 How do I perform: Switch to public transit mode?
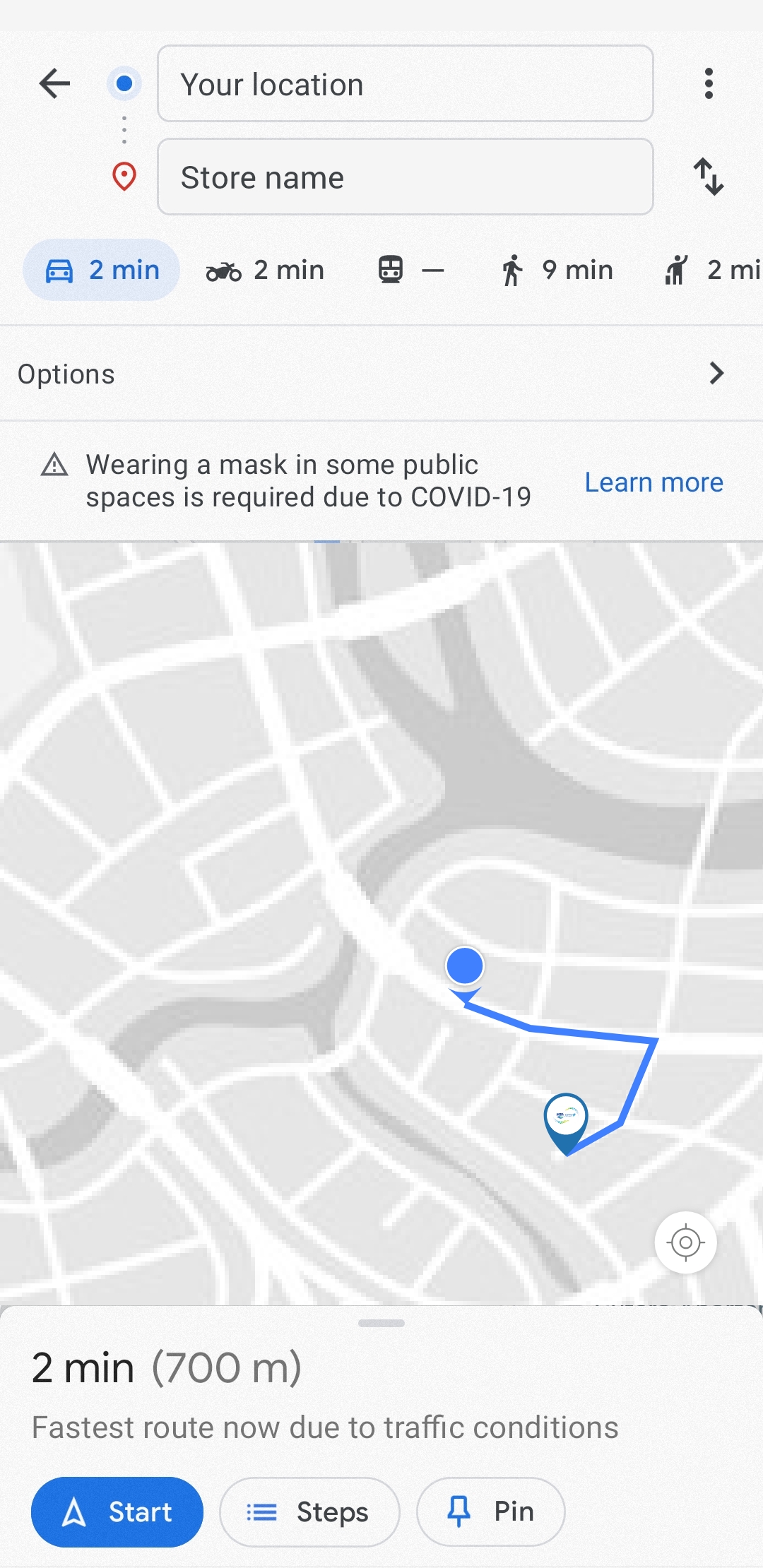point(411,270)
